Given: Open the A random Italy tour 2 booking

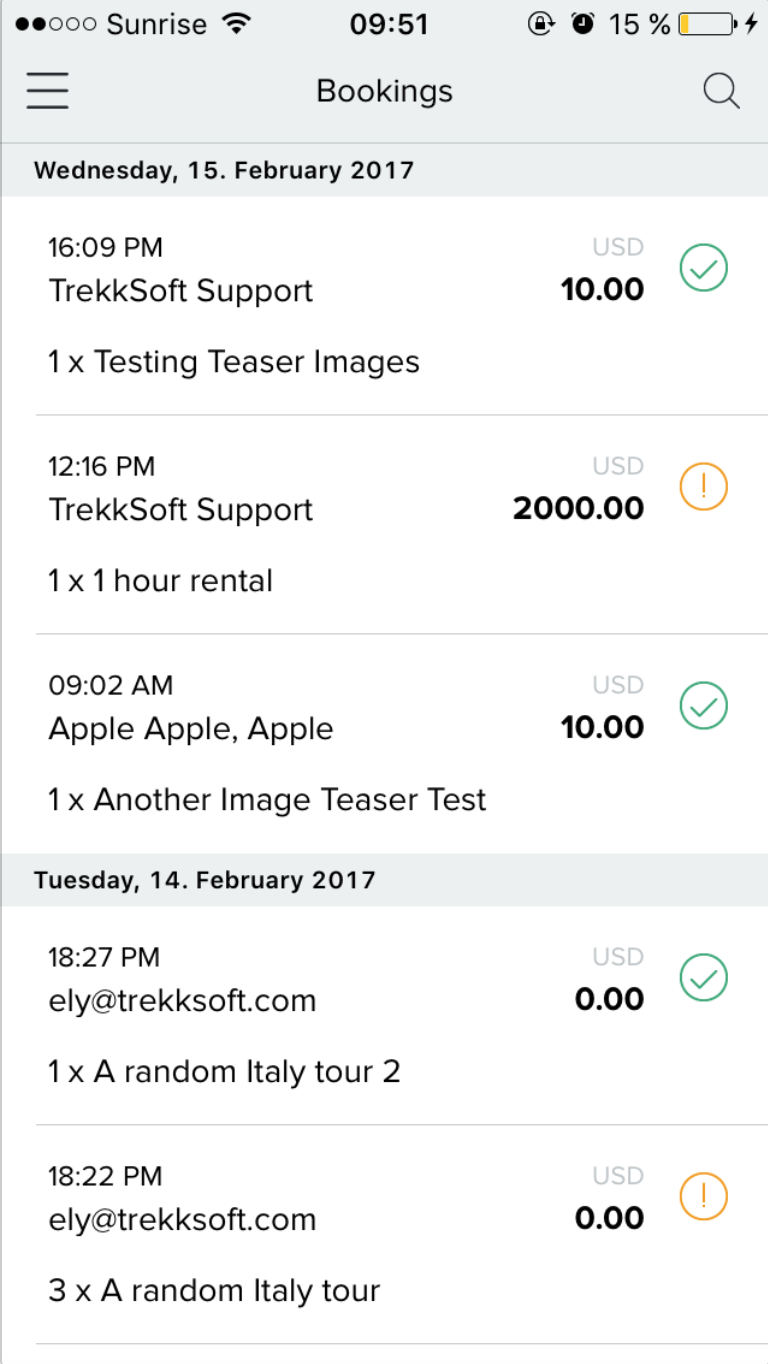Looking at the screenshot, I should pyautogui.click(x=384, y=1016).
